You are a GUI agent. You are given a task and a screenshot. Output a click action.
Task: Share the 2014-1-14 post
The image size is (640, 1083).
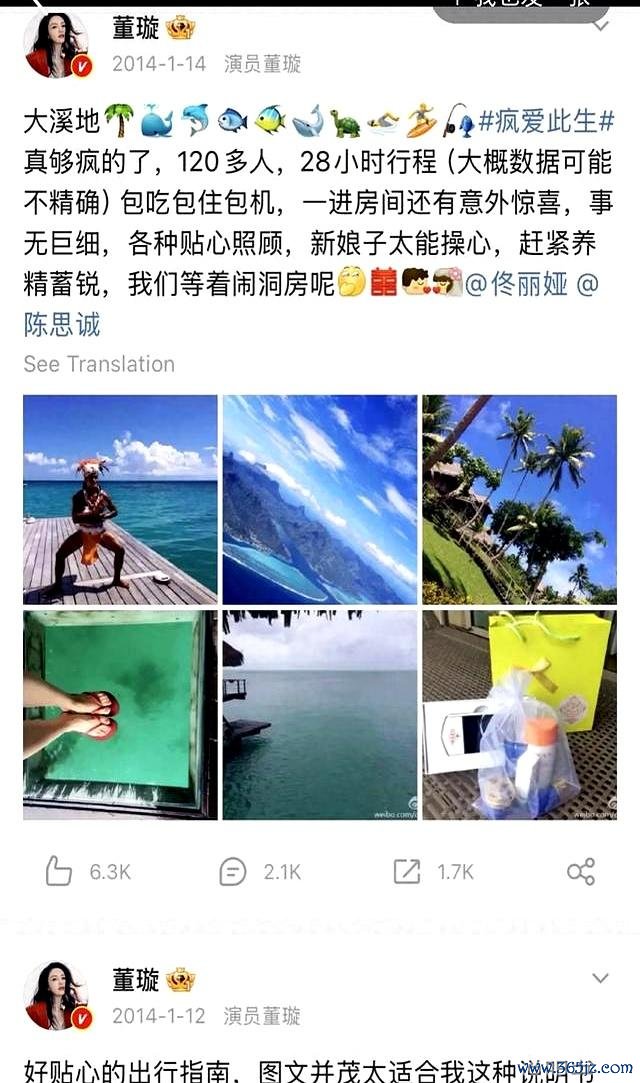click(581, 871)
